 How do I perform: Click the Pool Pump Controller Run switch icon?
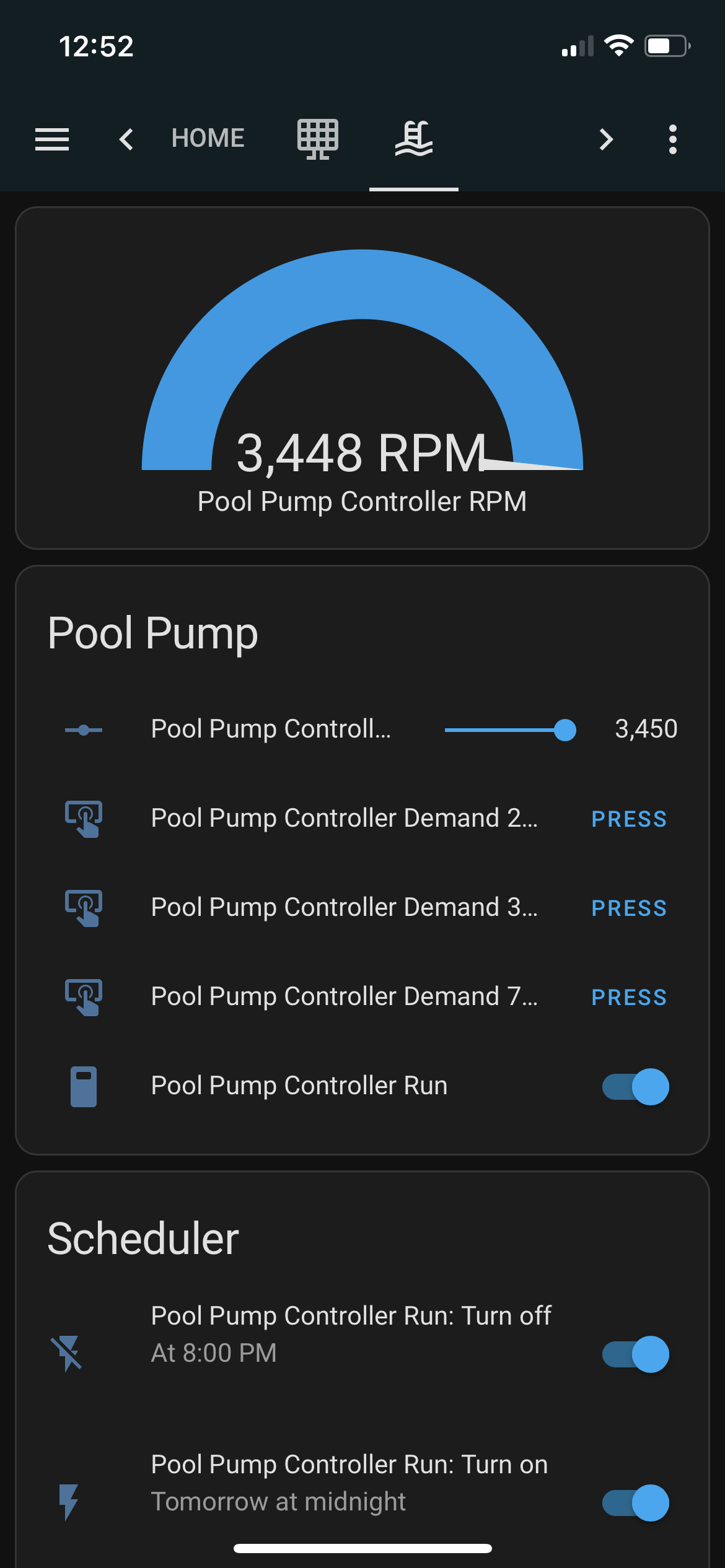[84, 1086]
